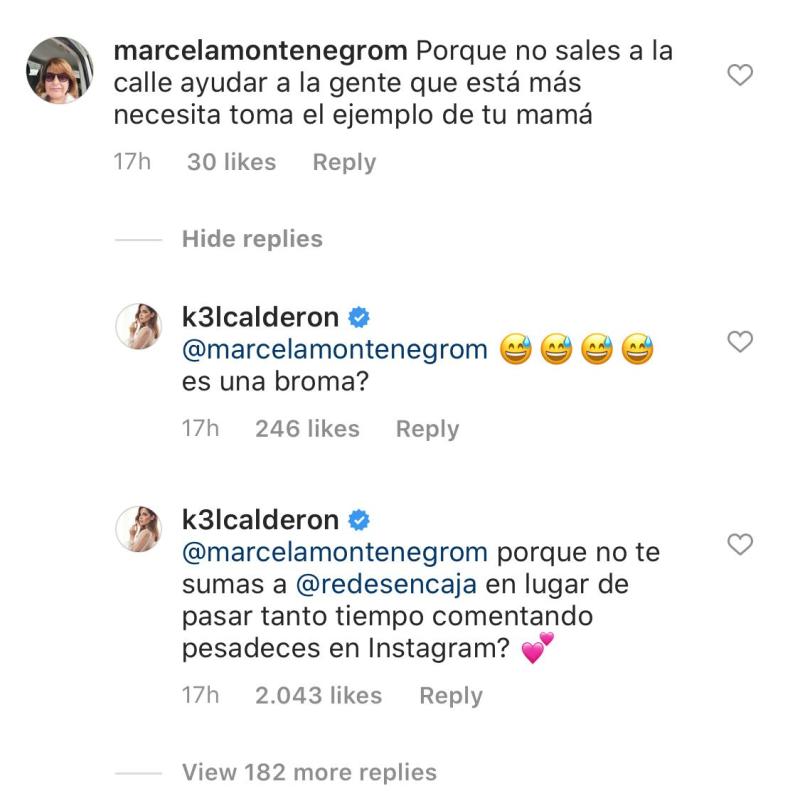Like marcelamontenegrom's comment

click(739, 75)
